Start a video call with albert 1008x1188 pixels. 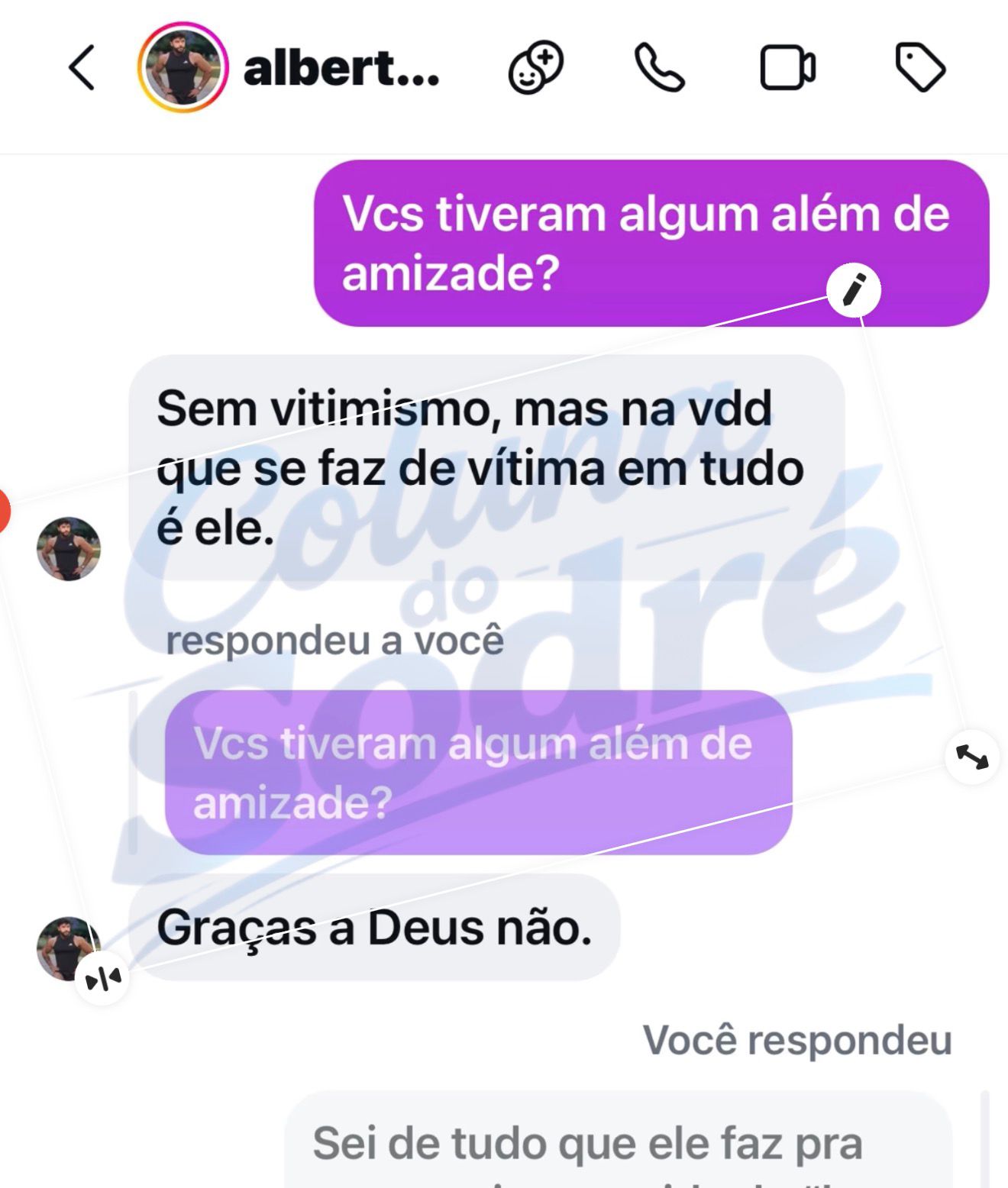(788, 68)
